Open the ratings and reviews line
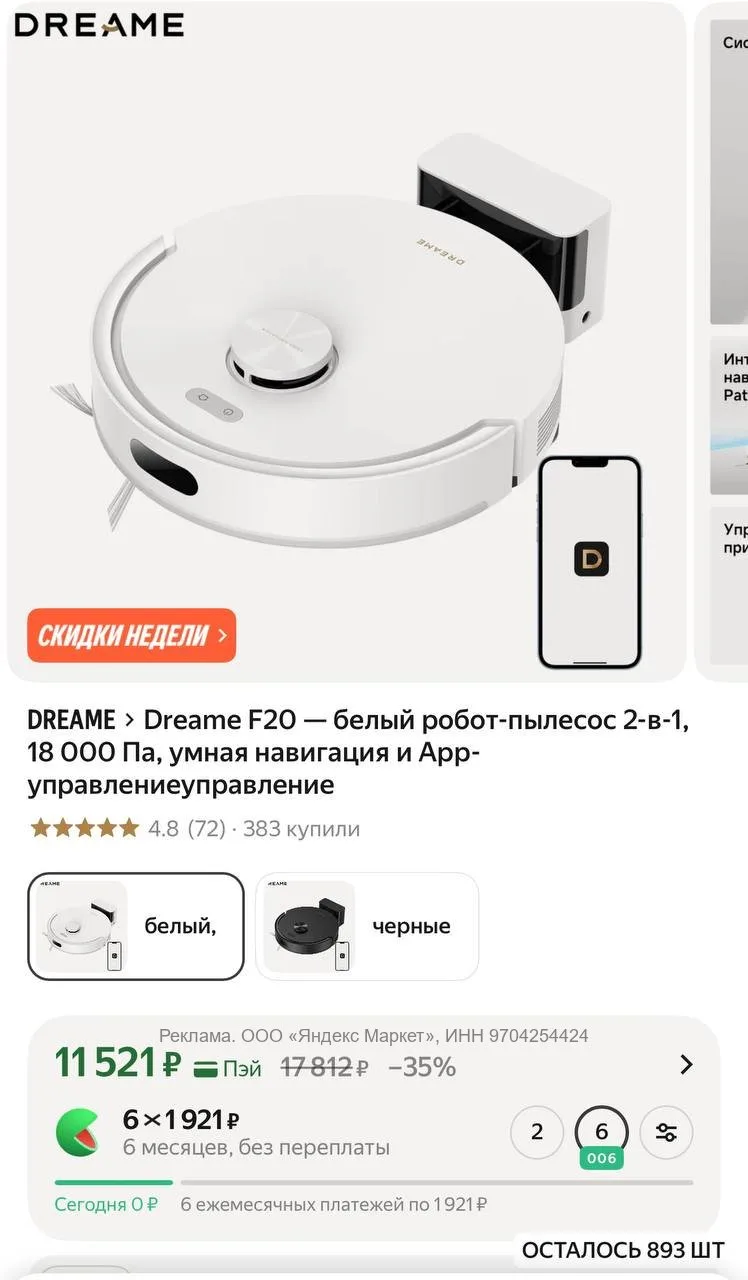This screenshot has width=748, height=1280. (x=194, y=829)
